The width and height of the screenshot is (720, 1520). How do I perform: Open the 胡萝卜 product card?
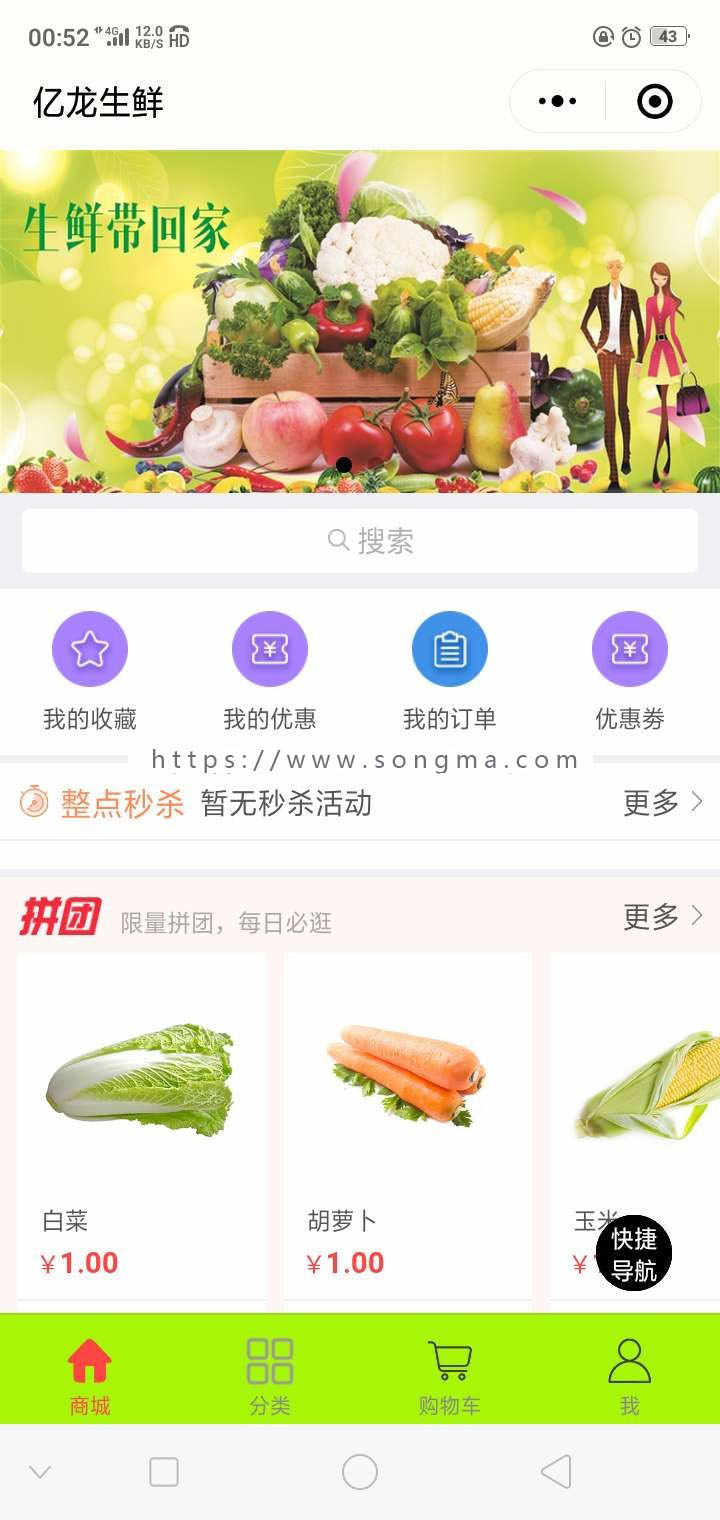click(x=408, y=1125)
